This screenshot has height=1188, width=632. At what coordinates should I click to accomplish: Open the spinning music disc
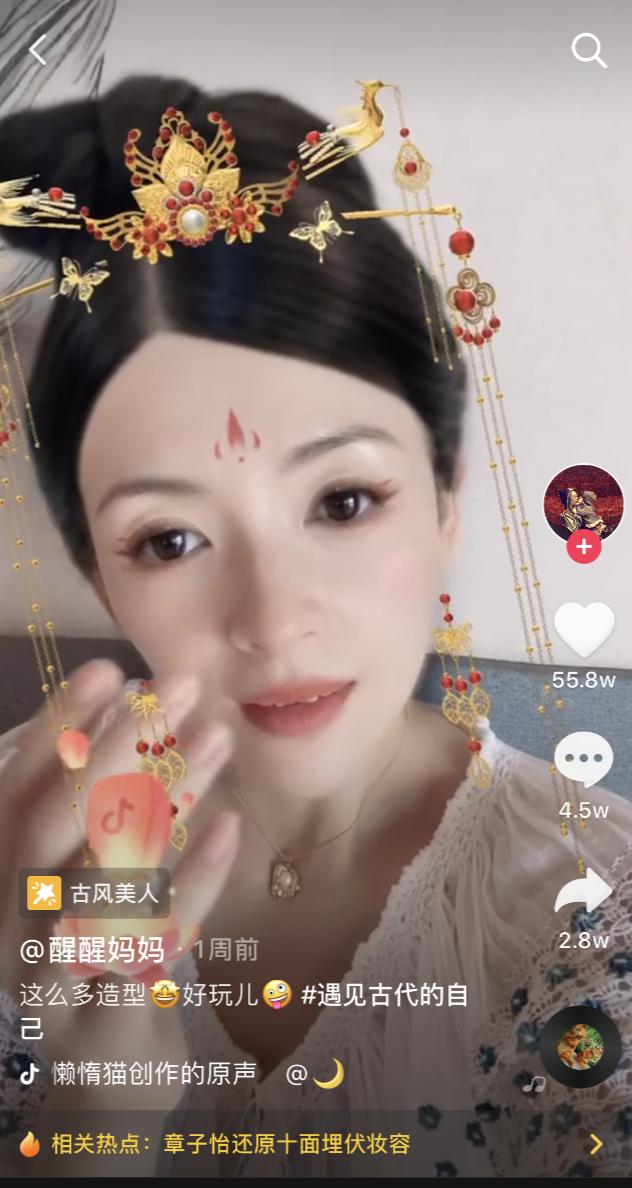point(580,1046)
